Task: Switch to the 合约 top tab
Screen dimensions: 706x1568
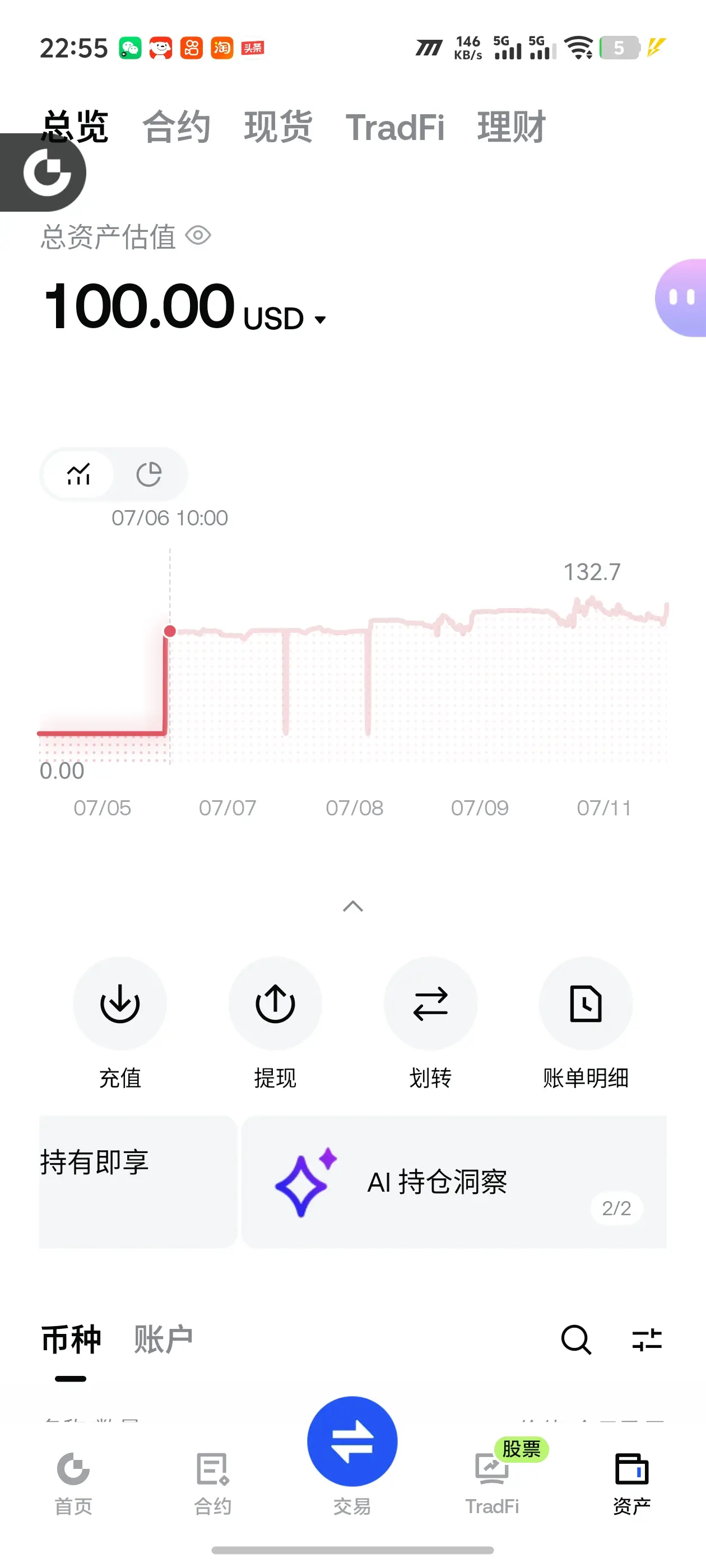Action: point(176,127)
